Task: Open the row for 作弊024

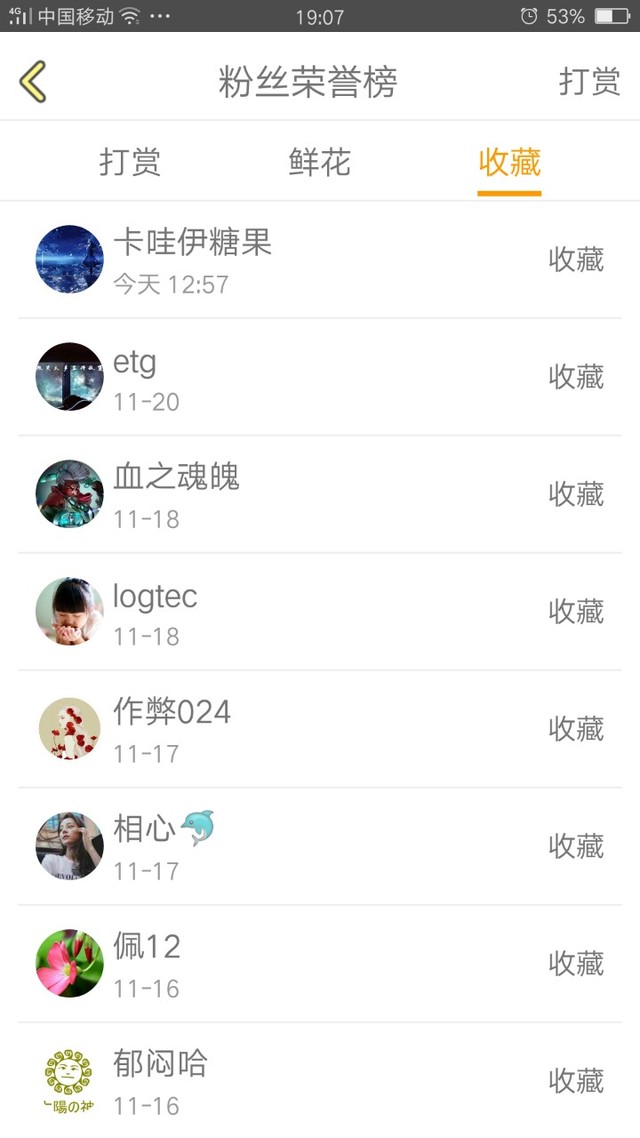Action: point(320,729)
